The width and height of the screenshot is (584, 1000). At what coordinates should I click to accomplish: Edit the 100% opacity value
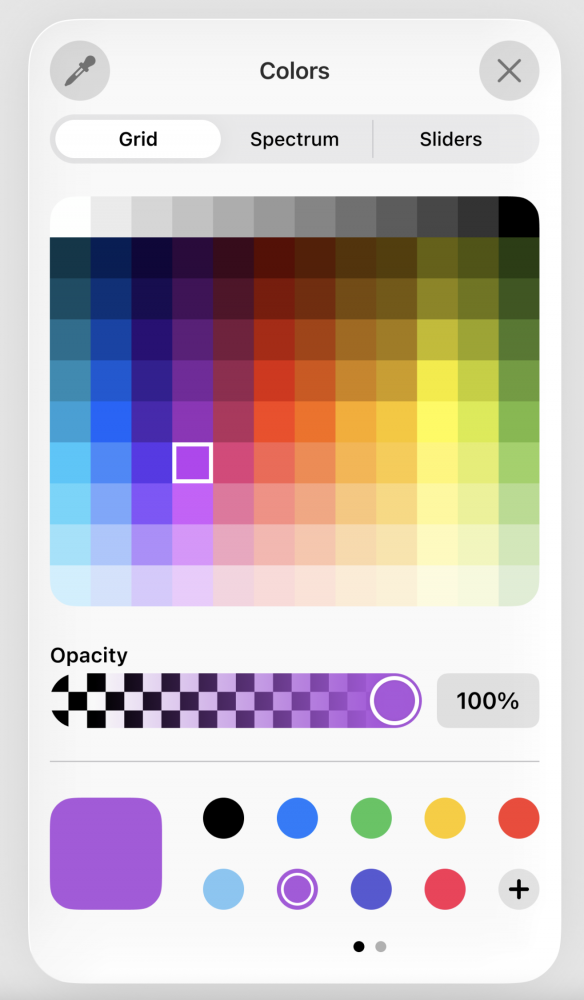[x=488, y=700]
